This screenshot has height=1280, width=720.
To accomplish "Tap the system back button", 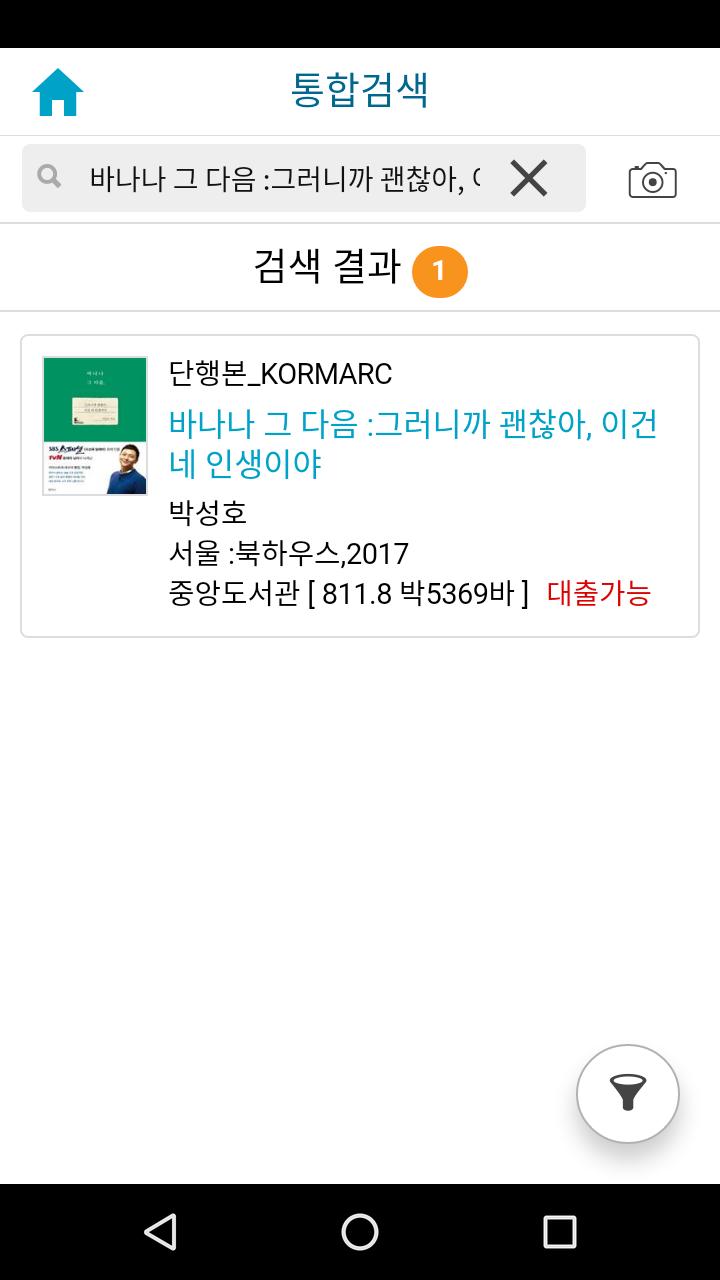I will [160, 1232].
